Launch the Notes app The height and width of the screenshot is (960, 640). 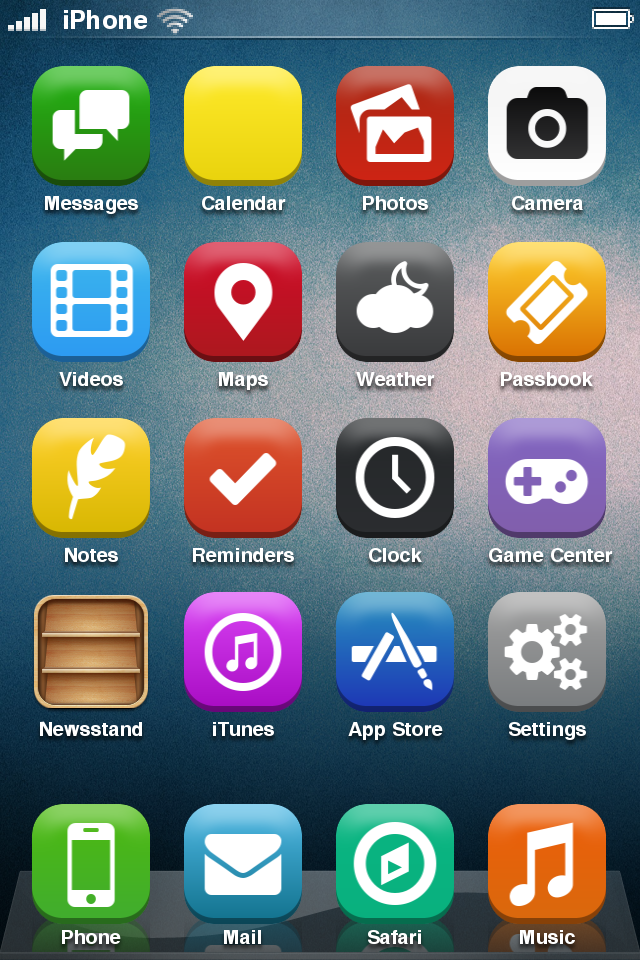point(91,478)
